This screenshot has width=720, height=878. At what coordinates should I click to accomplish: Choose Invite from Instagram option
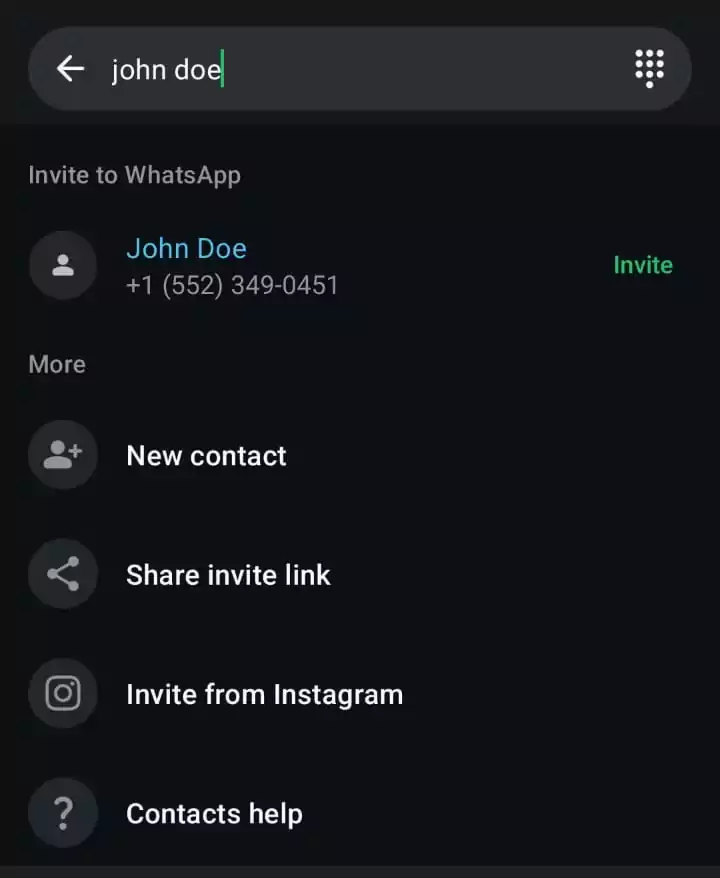tap(263, 694)
